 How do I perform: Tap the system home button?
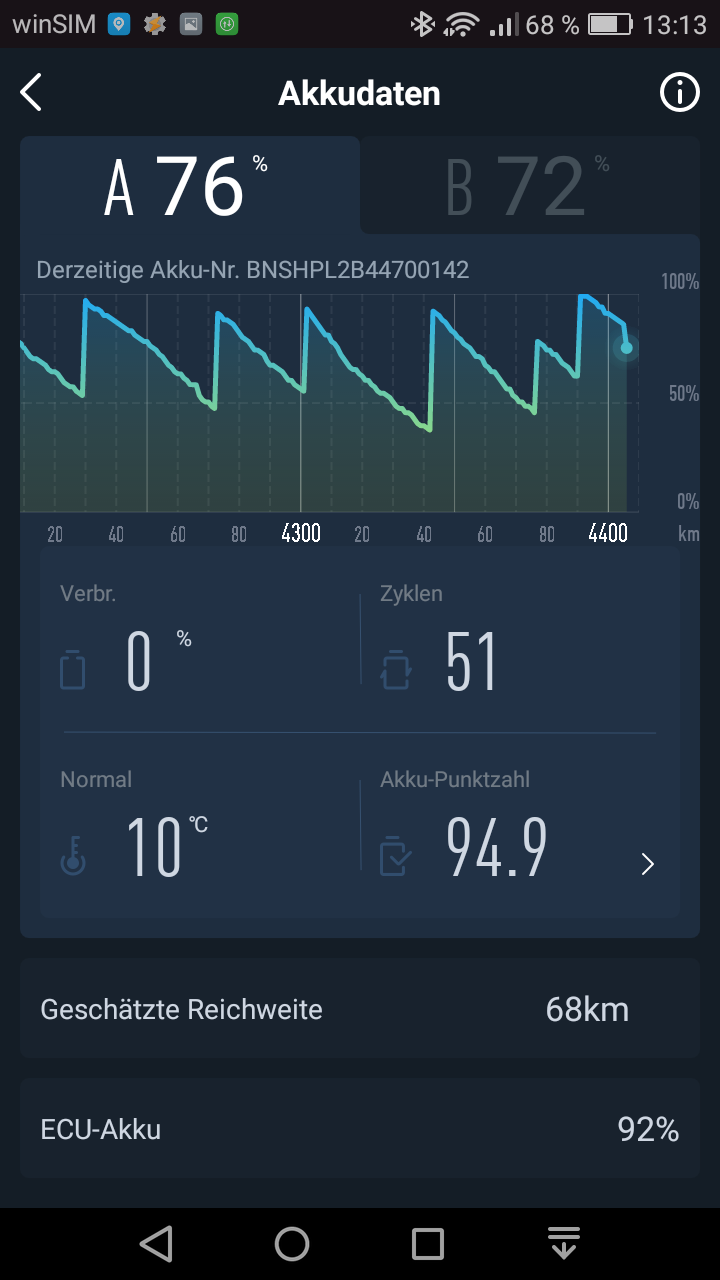[292, 1244]
